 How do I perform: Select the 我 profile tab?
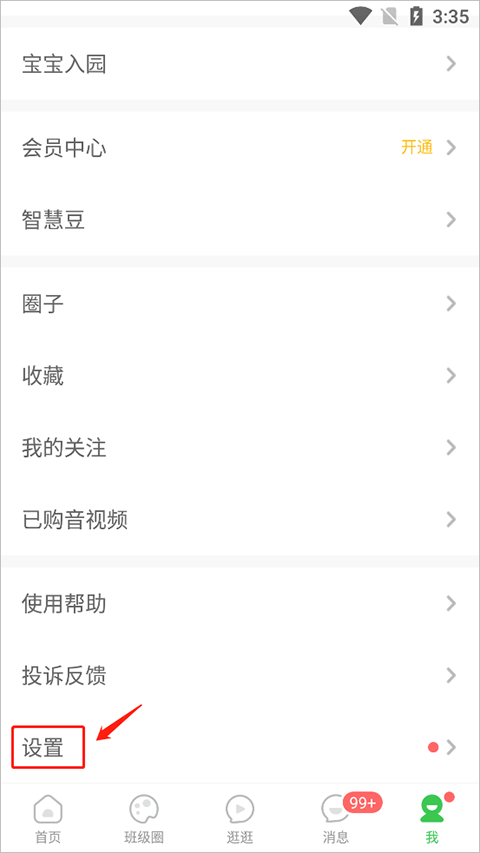(x=432, y=818)
